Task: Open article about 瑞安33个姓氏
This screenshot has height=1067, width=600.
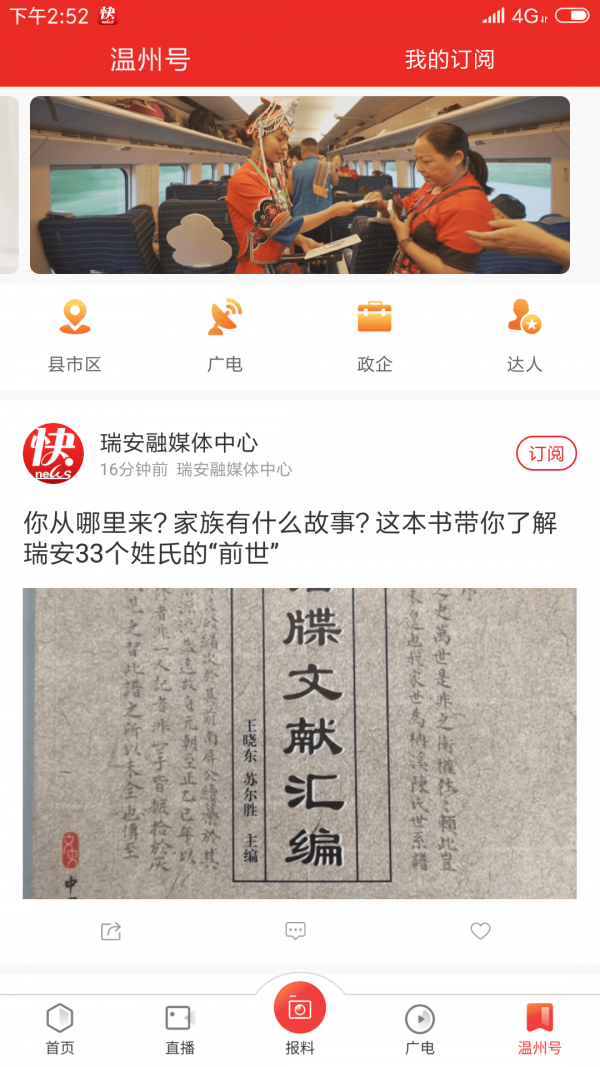Action: 290,537
